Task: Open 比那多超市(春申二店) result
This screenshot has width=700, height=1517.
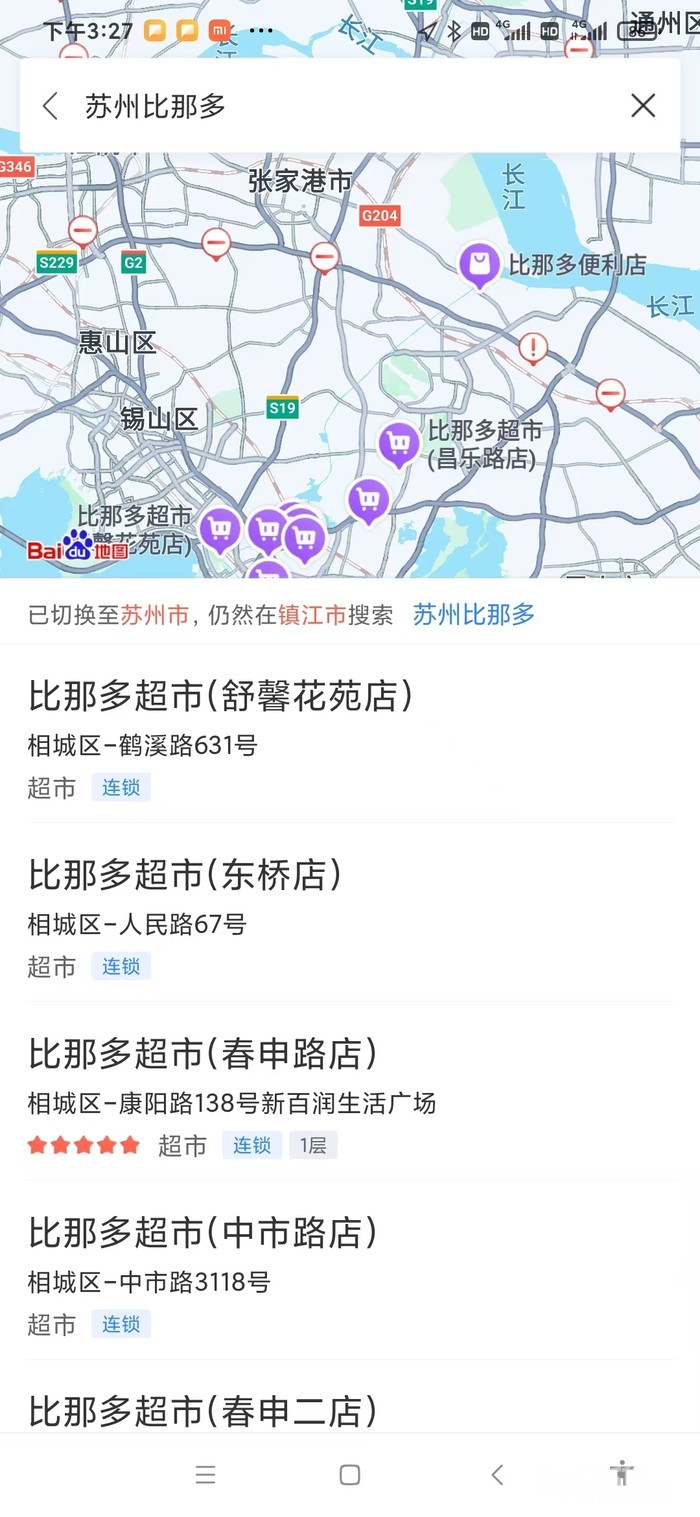Action: pos(203,1411)
